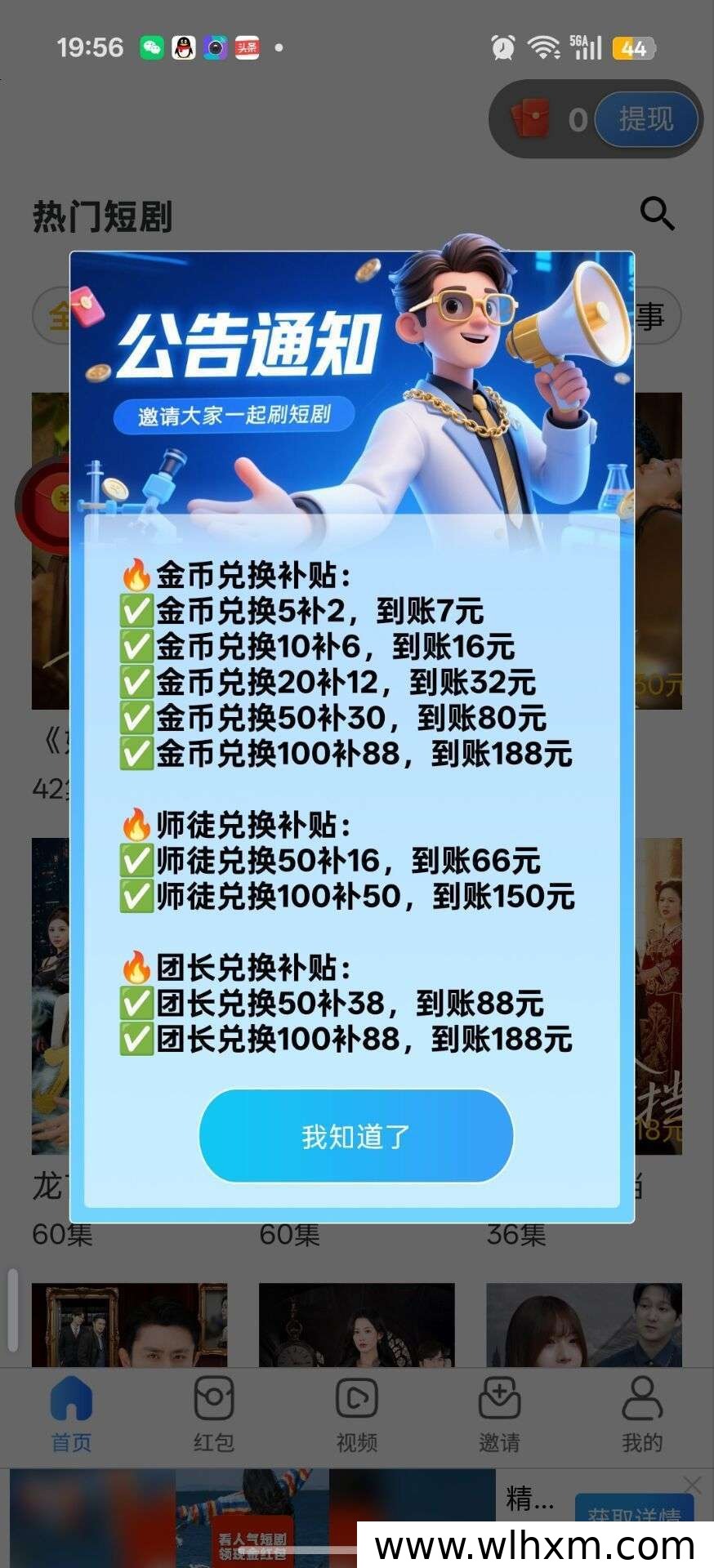
Task: Switch to the 首页 tab
Action: coord(71,1414)
